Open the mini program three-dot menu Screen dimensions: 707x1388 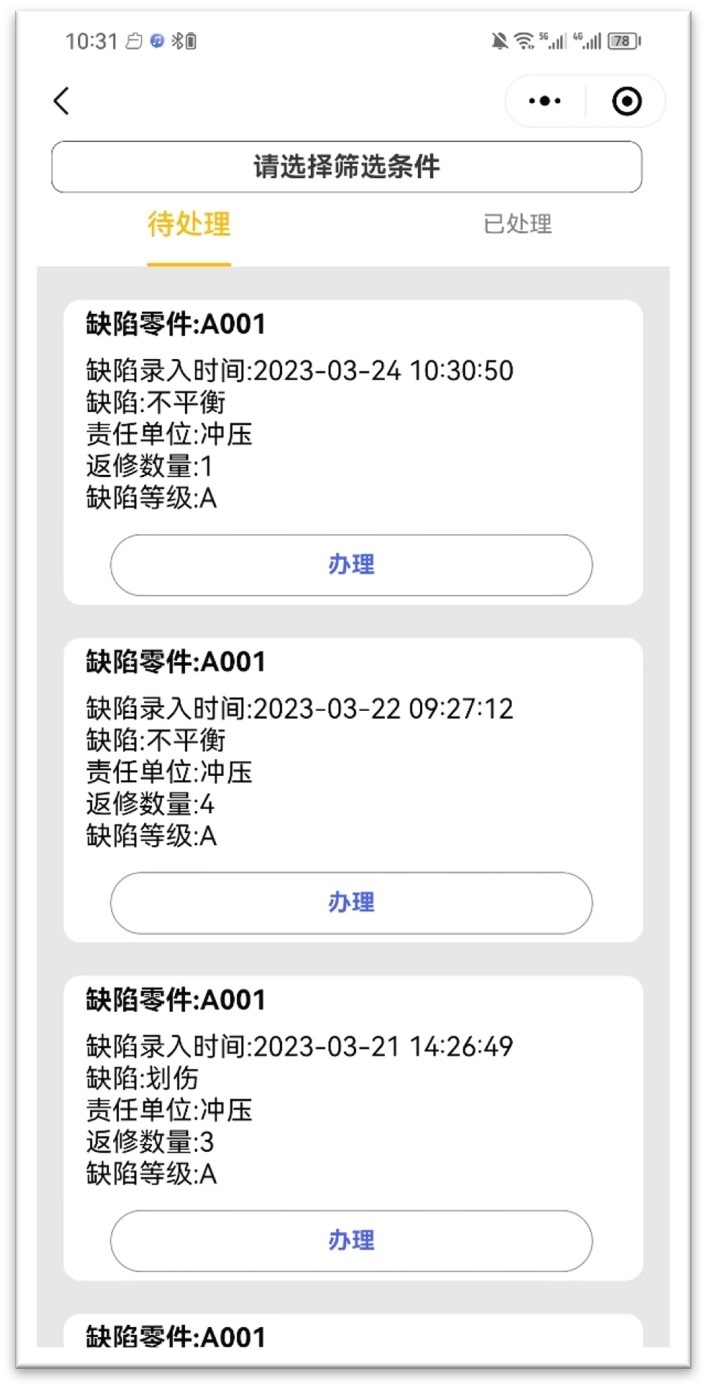click(545, 101)
